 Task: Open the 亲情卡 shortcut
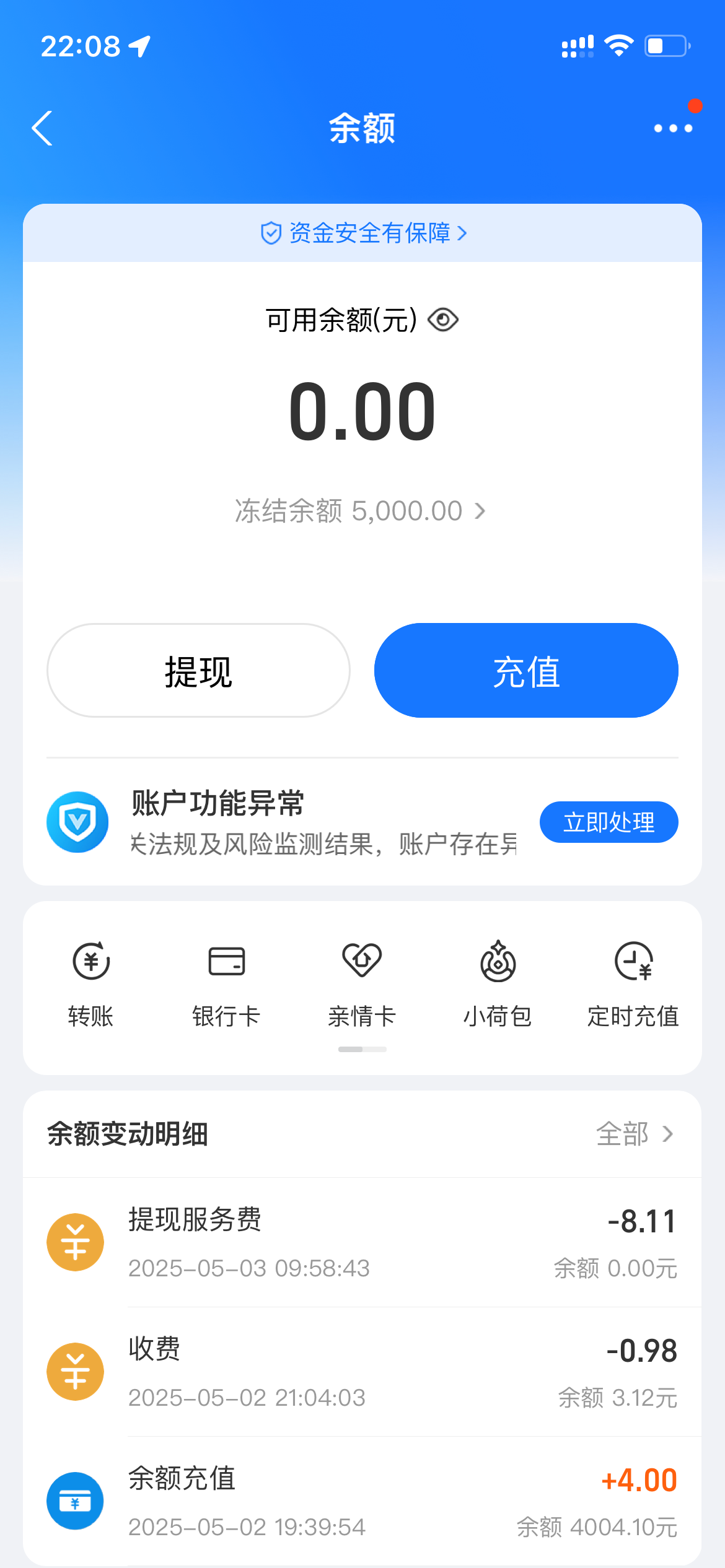pyautogui.click(x=362, y=983)
